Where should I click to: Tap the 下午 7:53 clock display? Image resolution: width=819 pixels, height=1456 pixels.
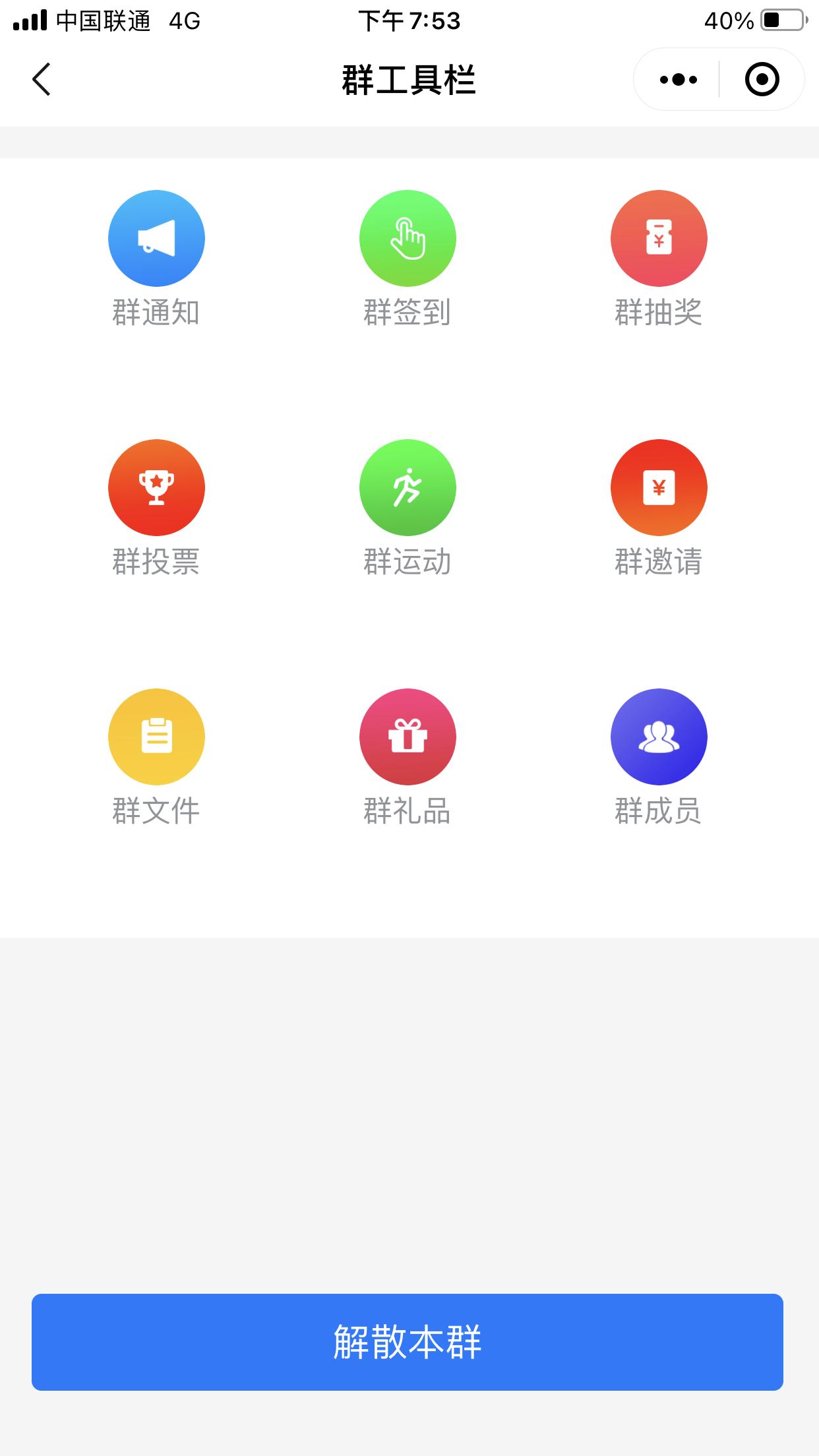click(409, 21)
